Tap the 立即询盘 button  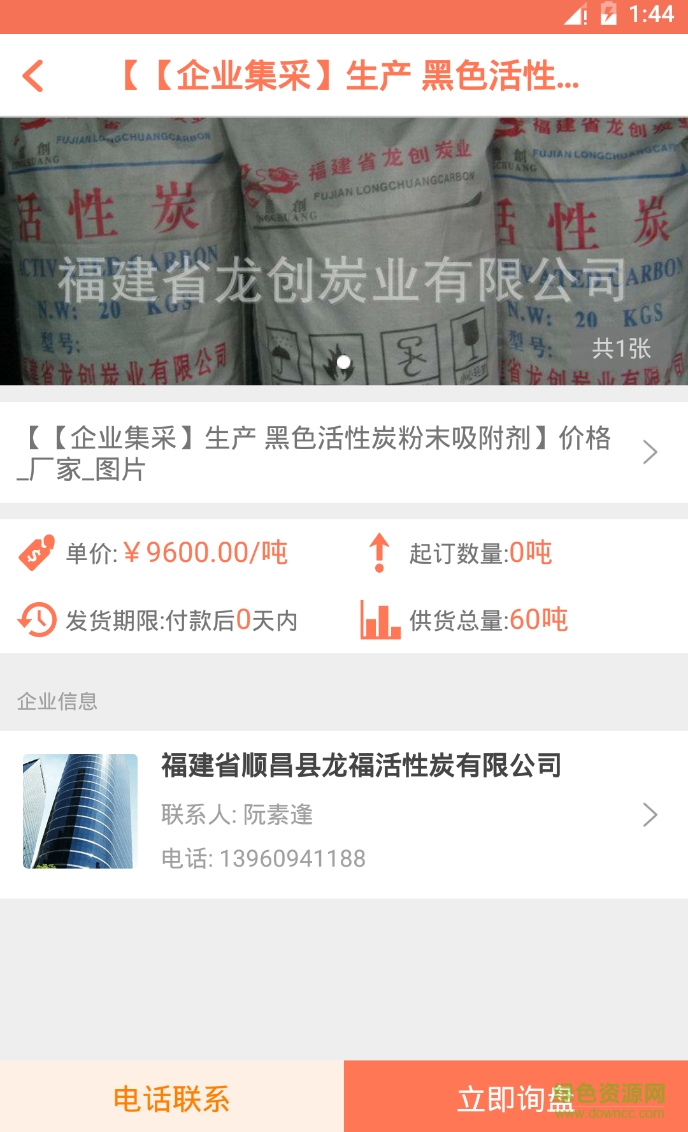coord(515,1098)
